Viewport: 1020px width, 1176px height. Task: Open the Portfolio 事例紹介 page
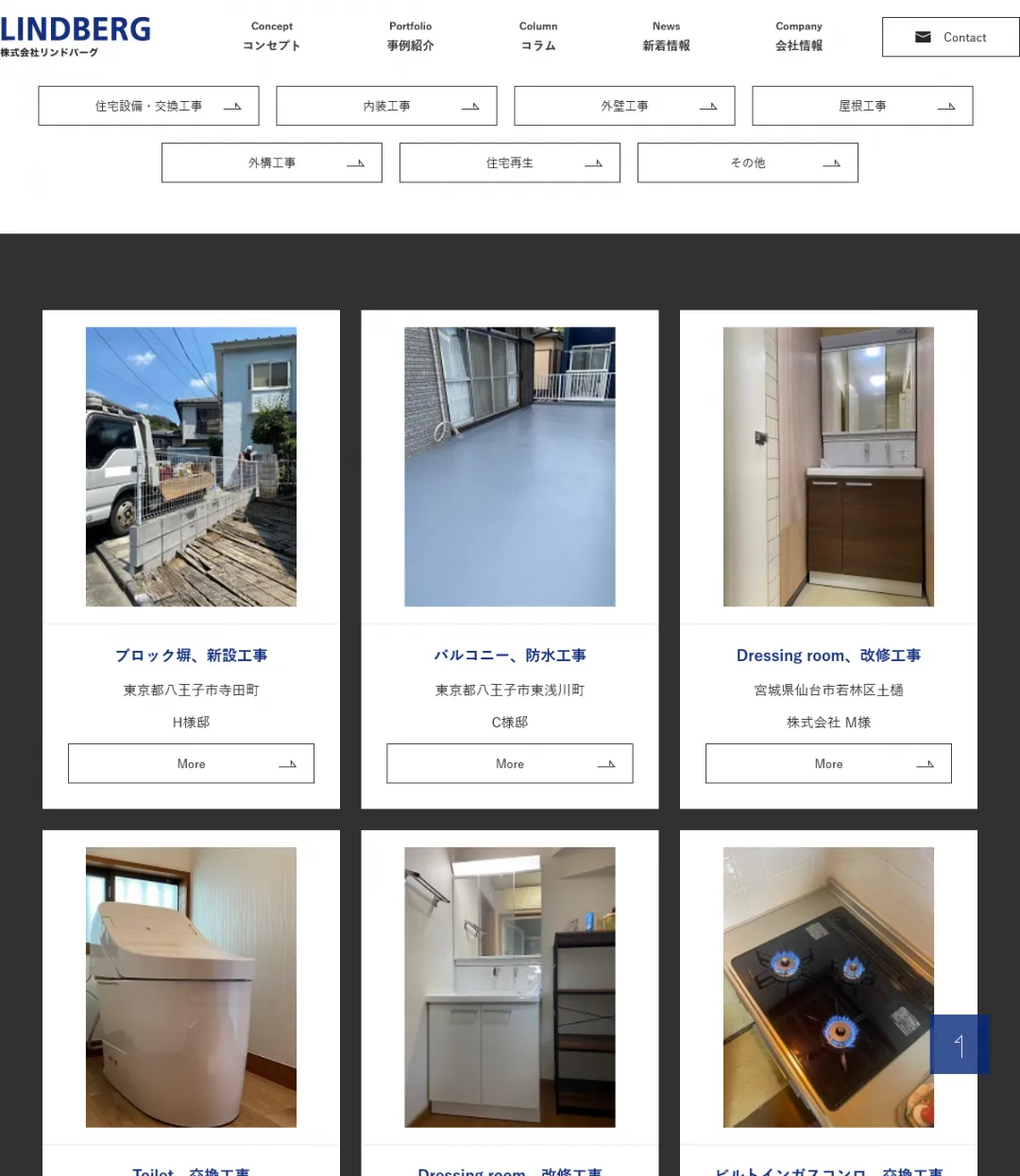click(410, 36)
